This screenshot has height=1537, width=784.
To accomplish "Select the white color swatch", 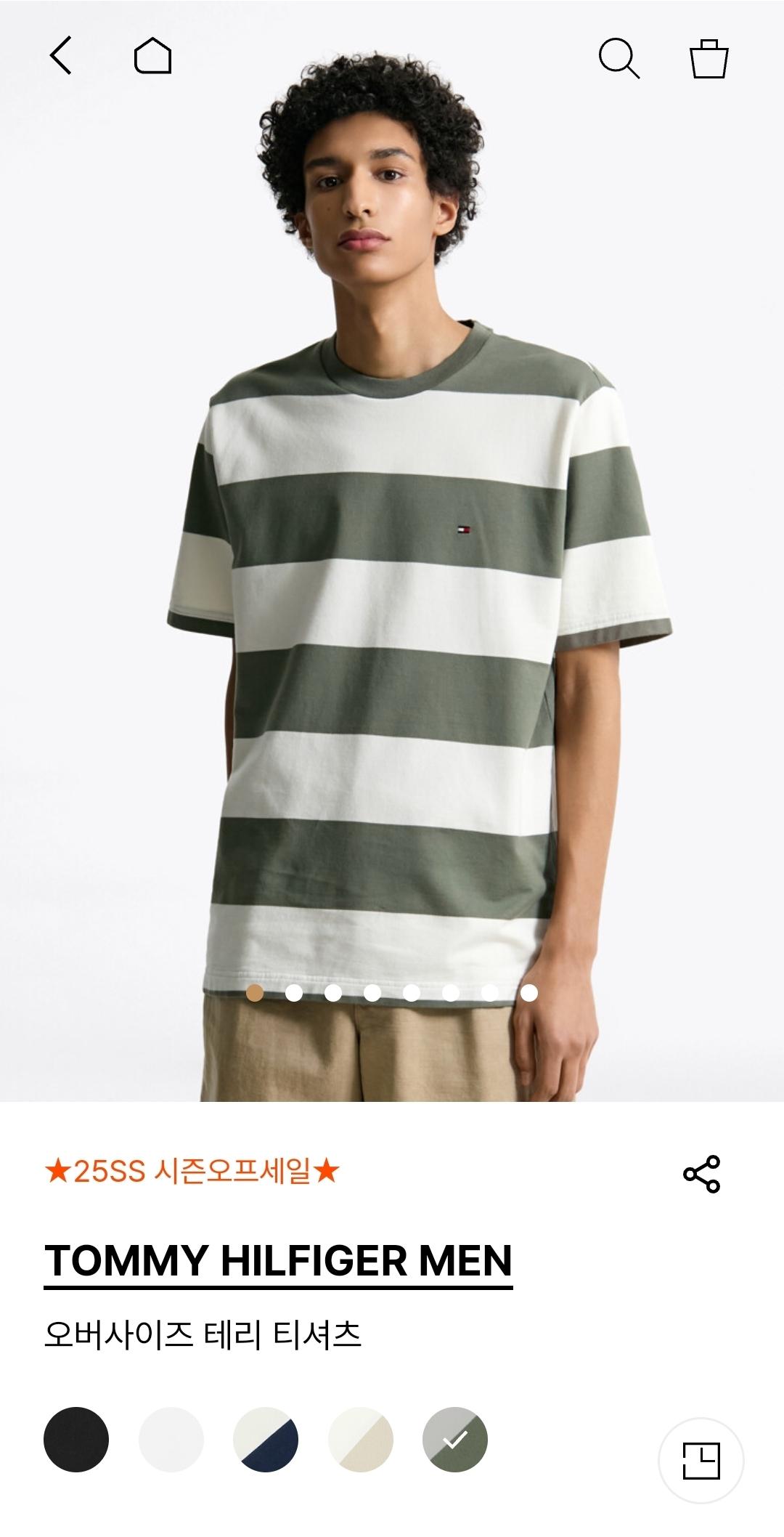I will (x=171, y=1439).
